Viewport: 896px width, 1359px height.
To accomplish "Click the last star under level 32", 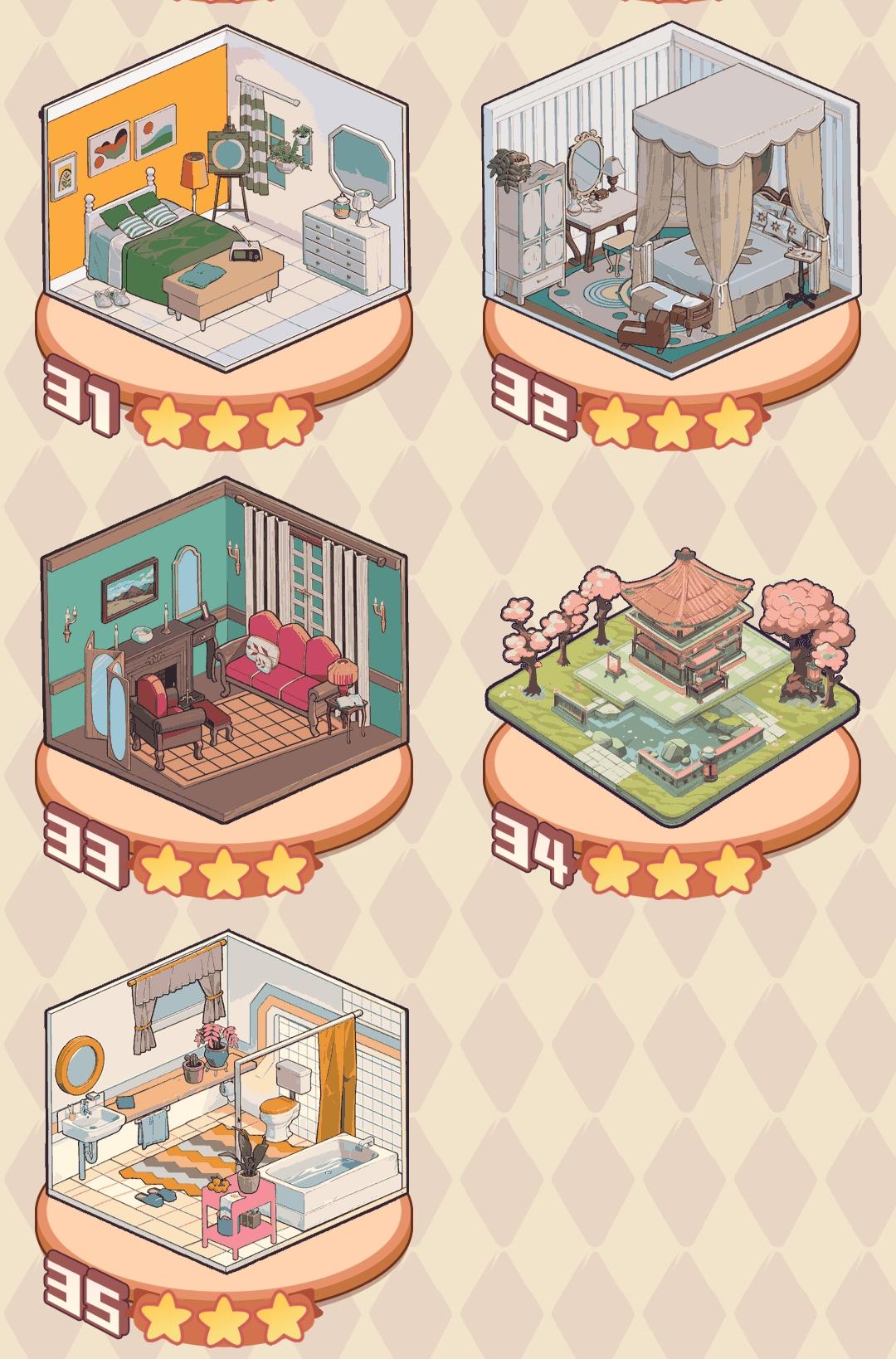I will [732, 421].
